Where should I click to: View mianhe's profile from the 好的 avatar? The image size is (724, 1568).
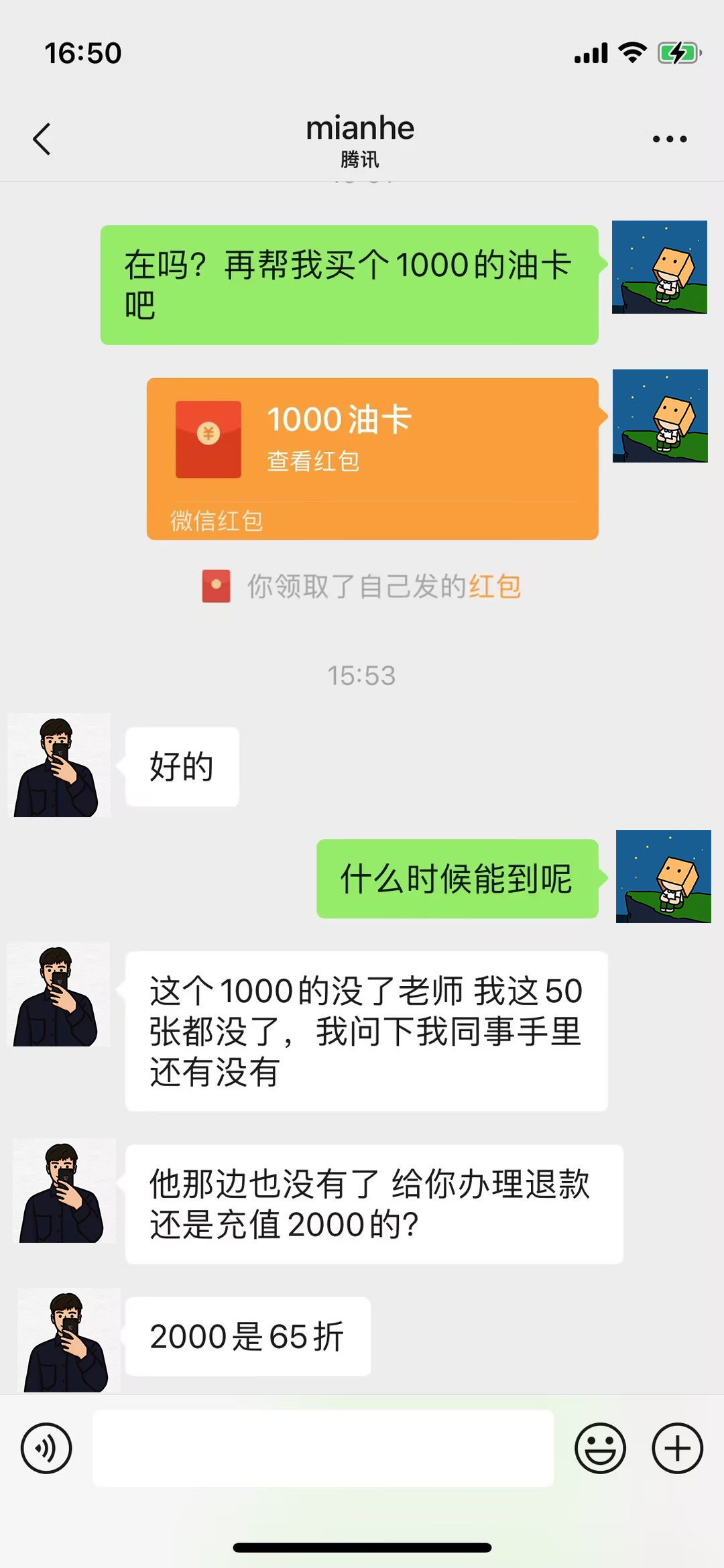[59, 766]
